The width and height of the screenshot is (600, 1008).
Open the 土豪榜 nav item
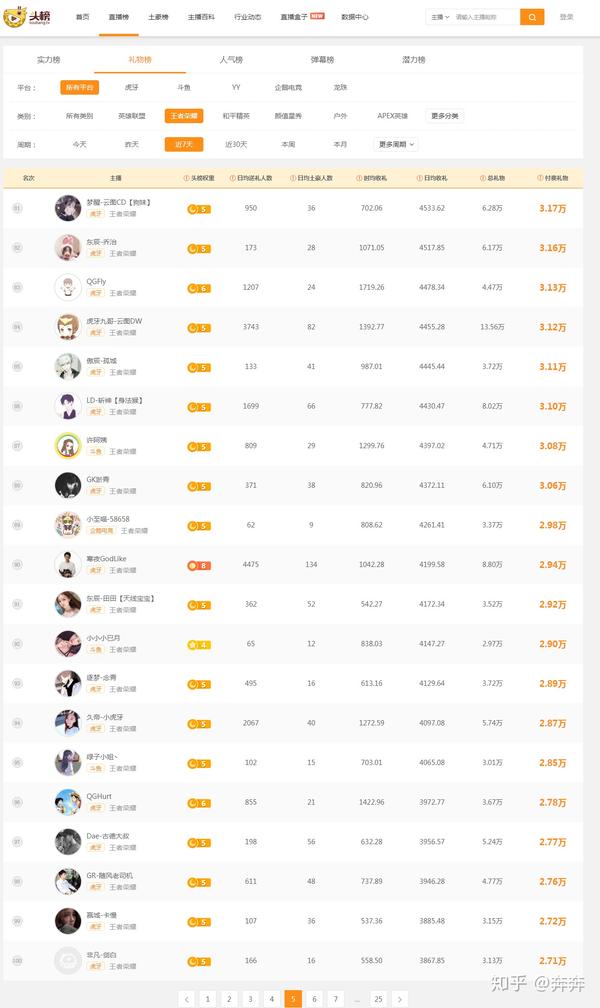(158, 17)
